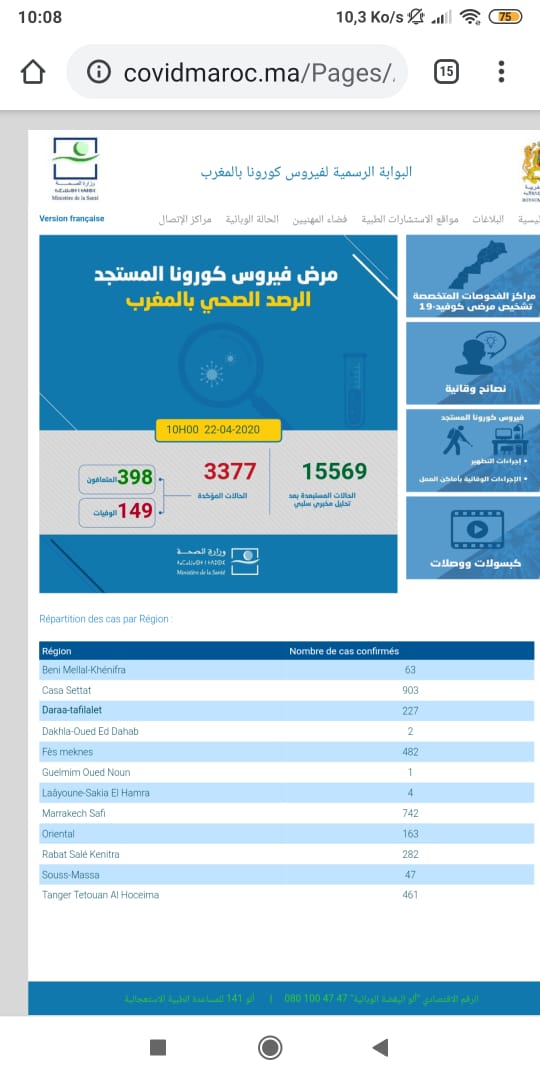Go to the Chrome home page

[33, 72]
